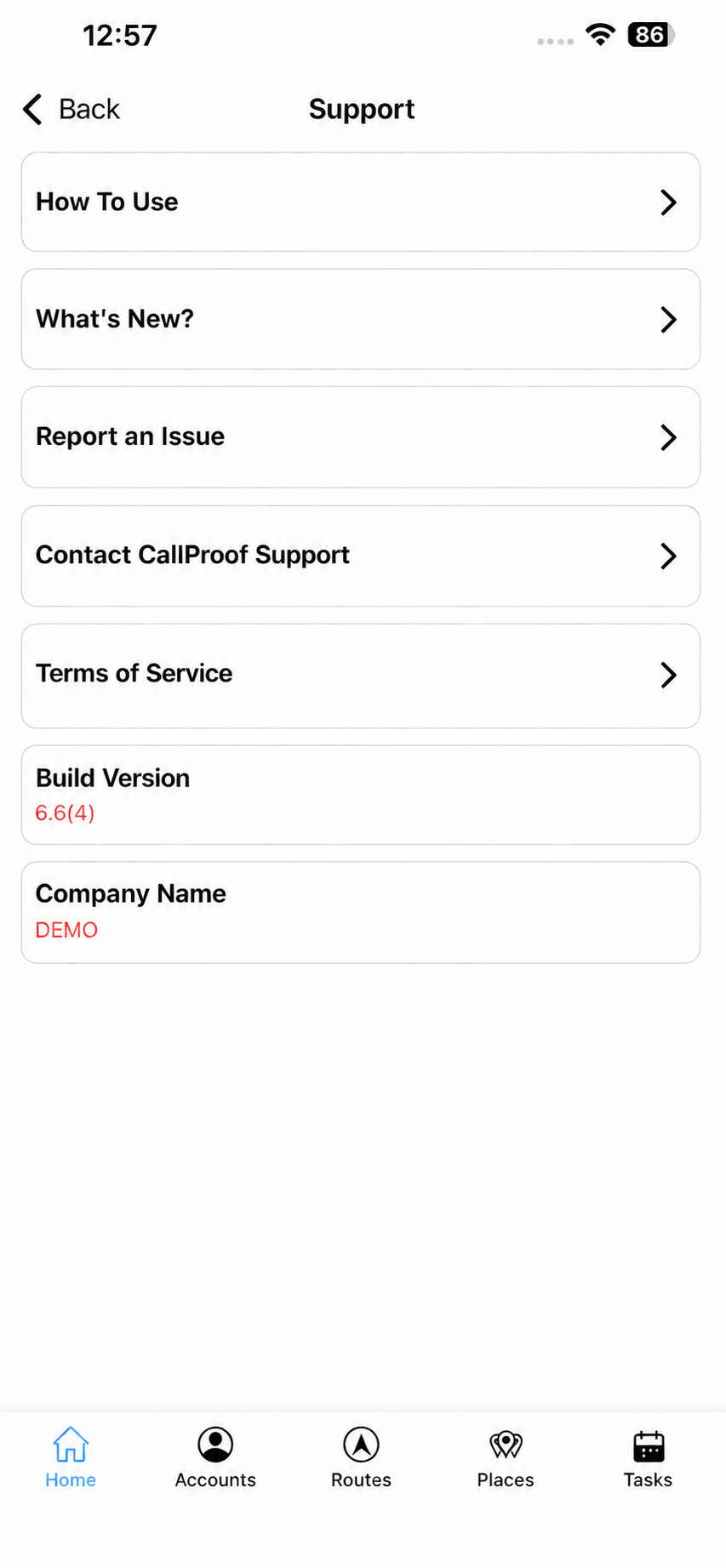Switch to the Home tab
Image resolution: width=726 pixels, height=1568 pixels.
[x=71, y=1457]
